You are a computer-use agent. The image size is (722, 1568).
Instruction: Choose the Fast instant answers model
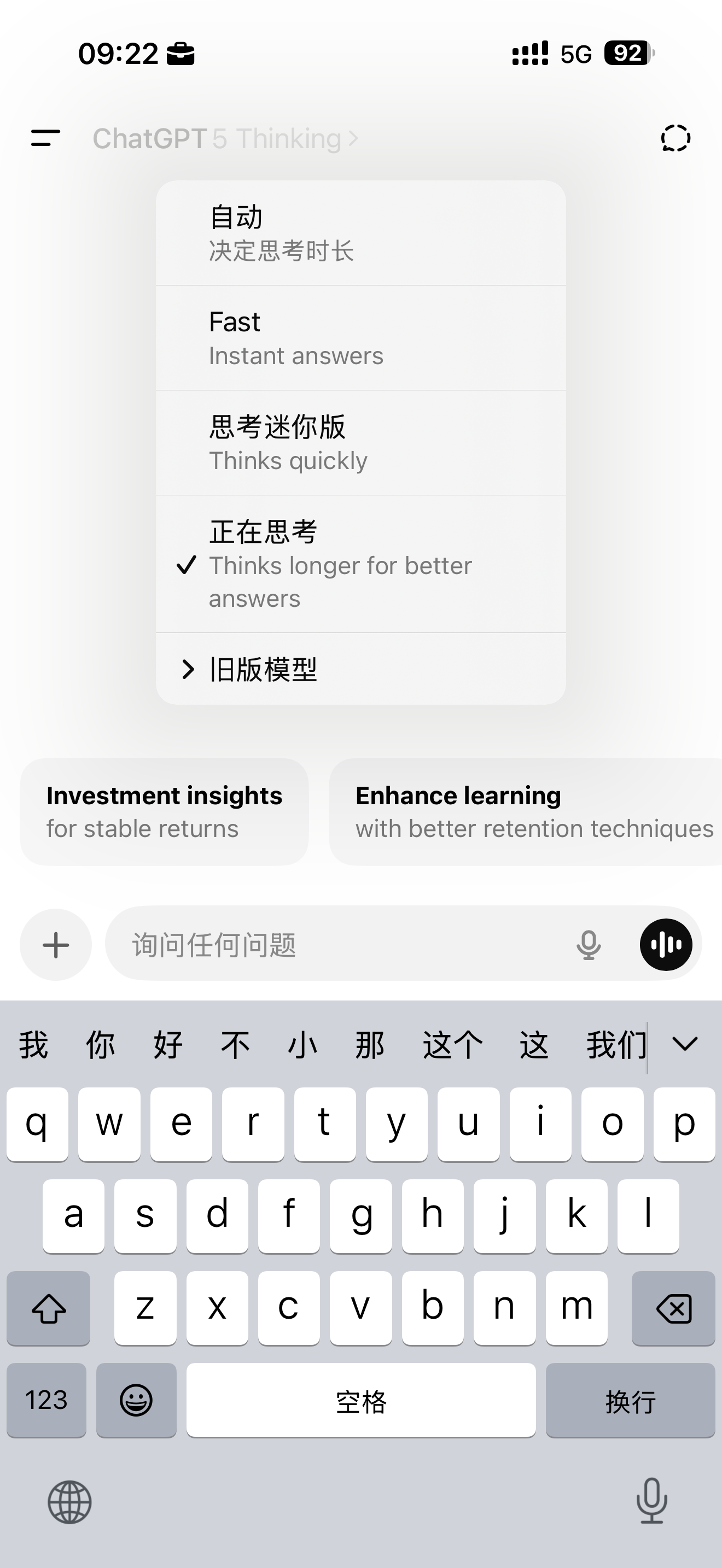[x=360, y=338]
